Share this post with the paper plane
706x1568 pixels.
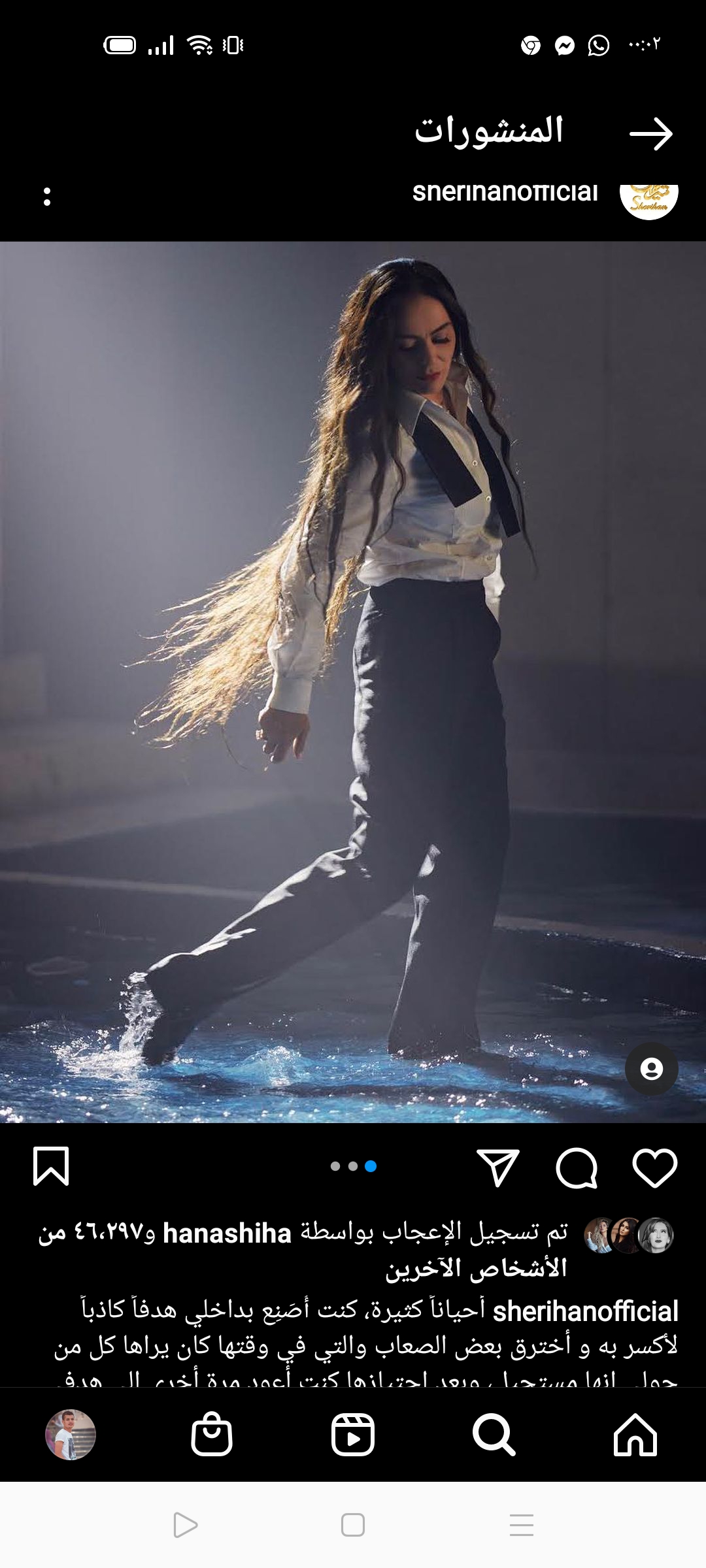498,1168
